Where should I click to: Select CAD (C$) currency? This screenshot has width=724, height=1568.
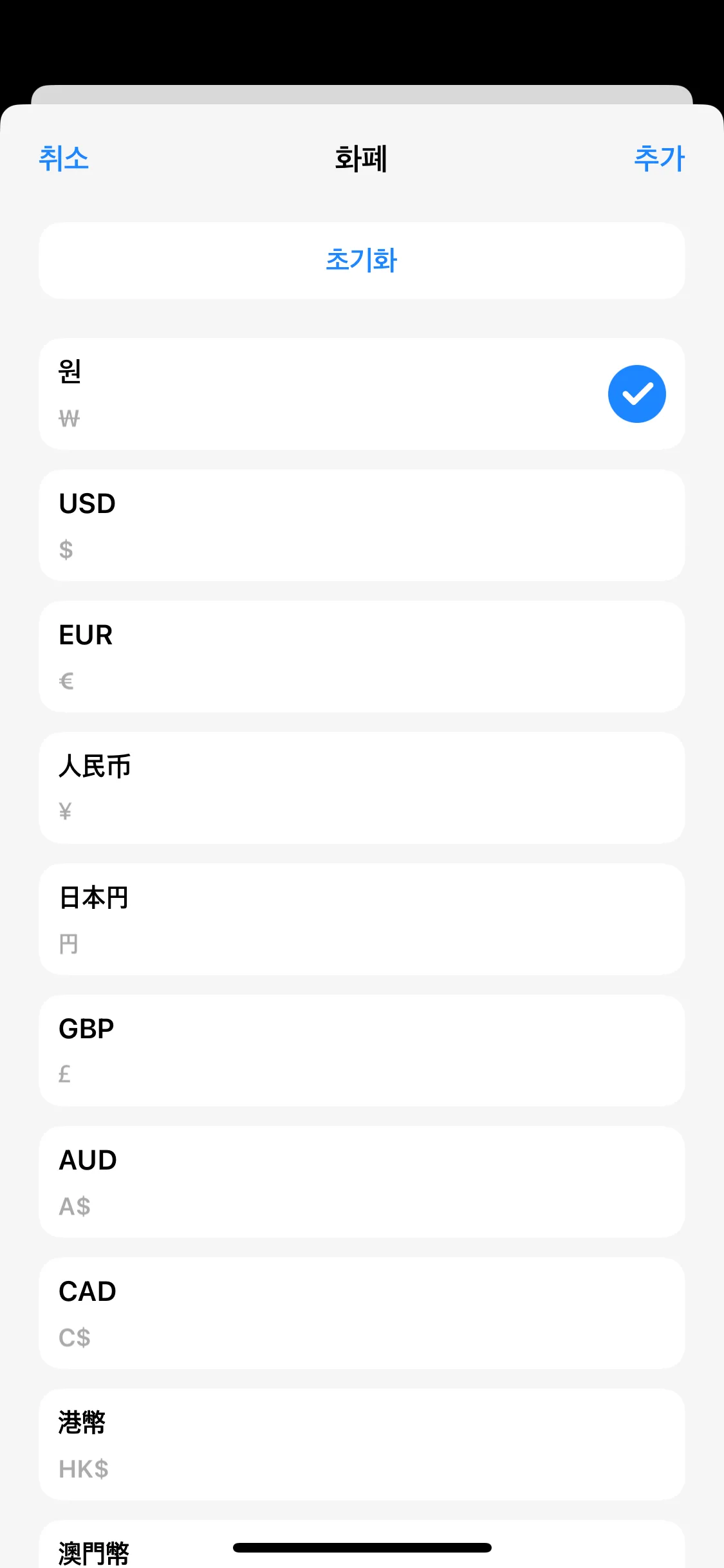362,1313
